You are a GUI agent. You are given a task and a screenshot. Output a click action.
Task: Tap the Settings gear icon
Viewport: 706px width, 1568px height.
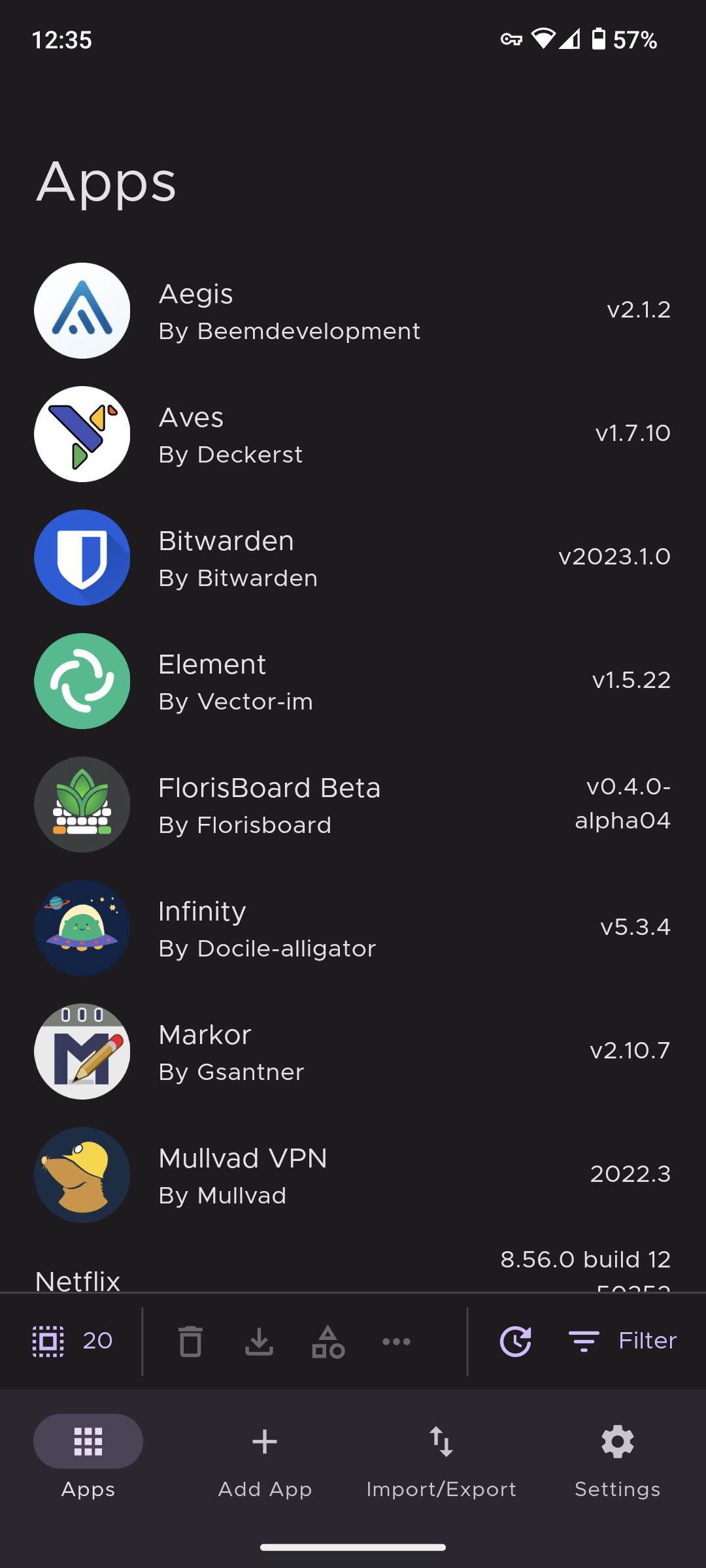click(616, 1441)
